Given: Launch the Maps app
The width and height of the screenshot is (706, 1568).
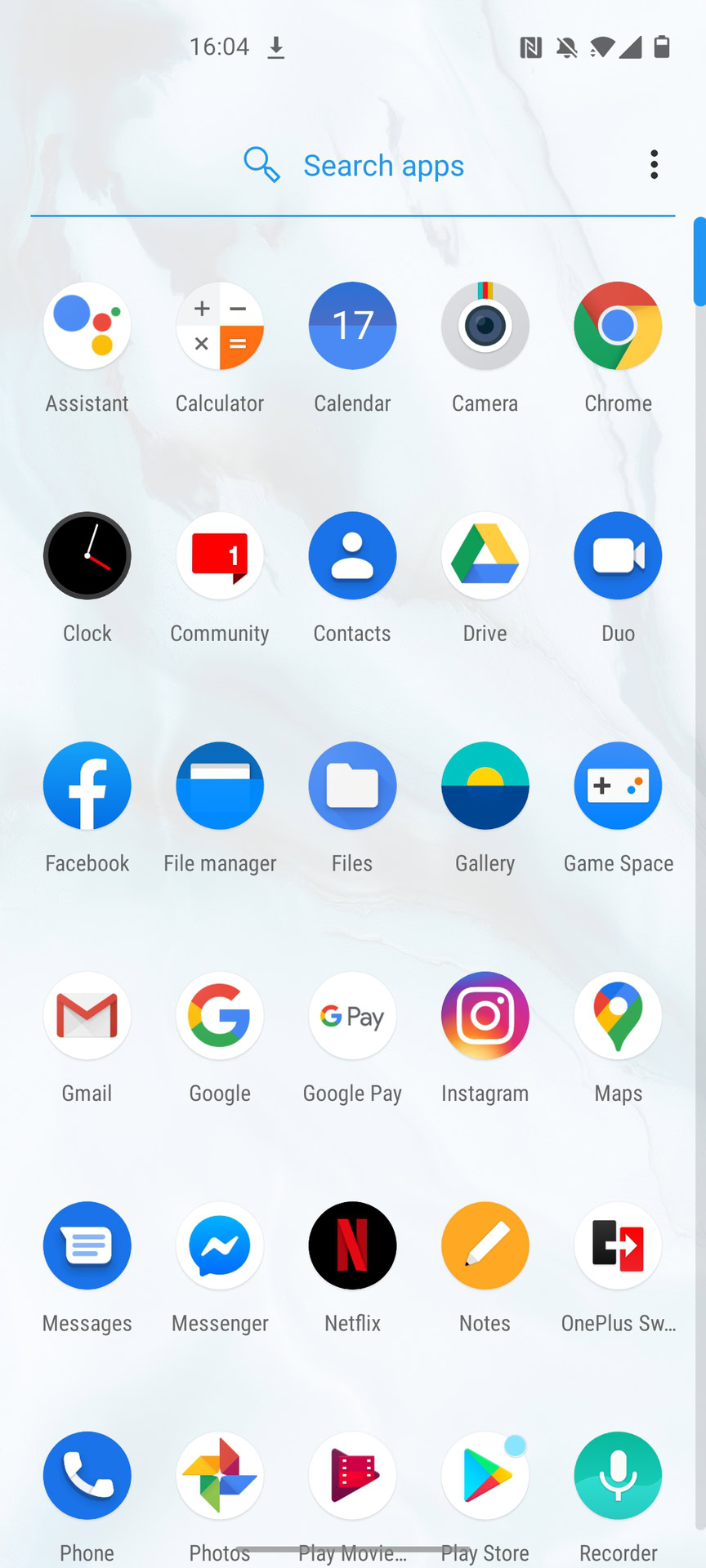Looking at the screenshot, I should (x=618, y=1016).
